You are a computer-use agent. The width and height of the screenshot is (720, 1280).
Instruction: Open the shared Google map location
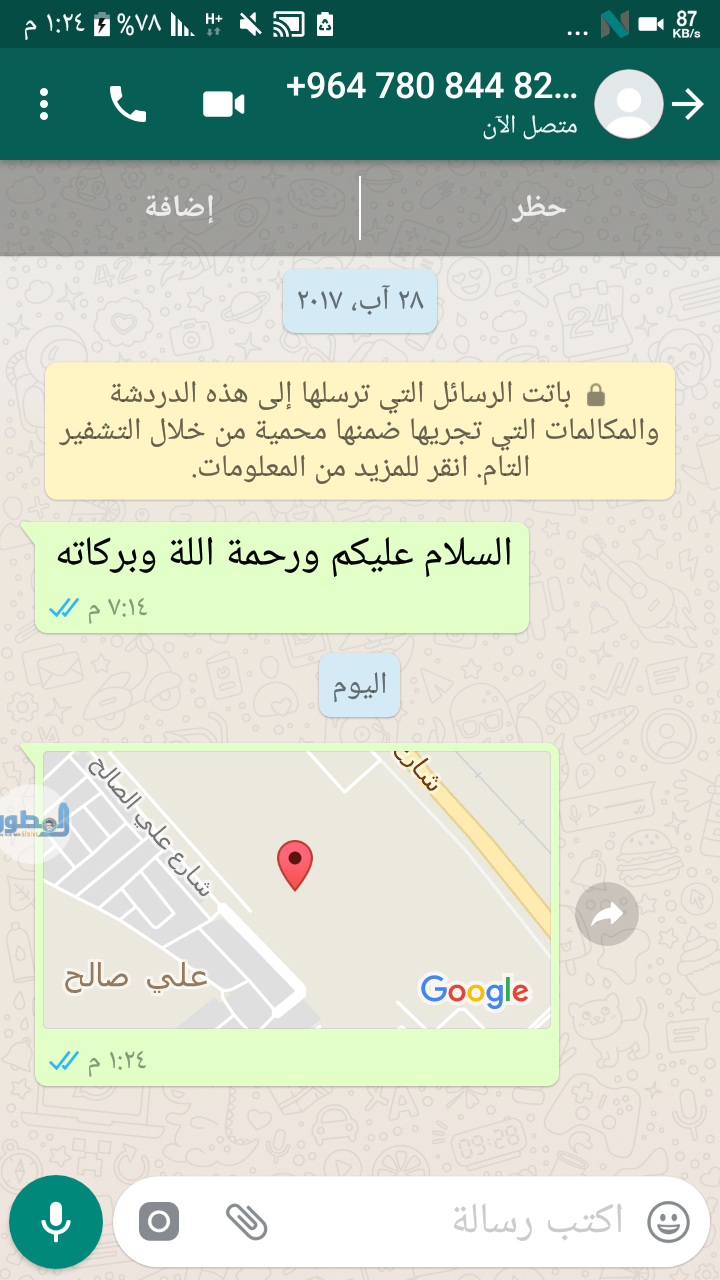click(x=297, y=890)
